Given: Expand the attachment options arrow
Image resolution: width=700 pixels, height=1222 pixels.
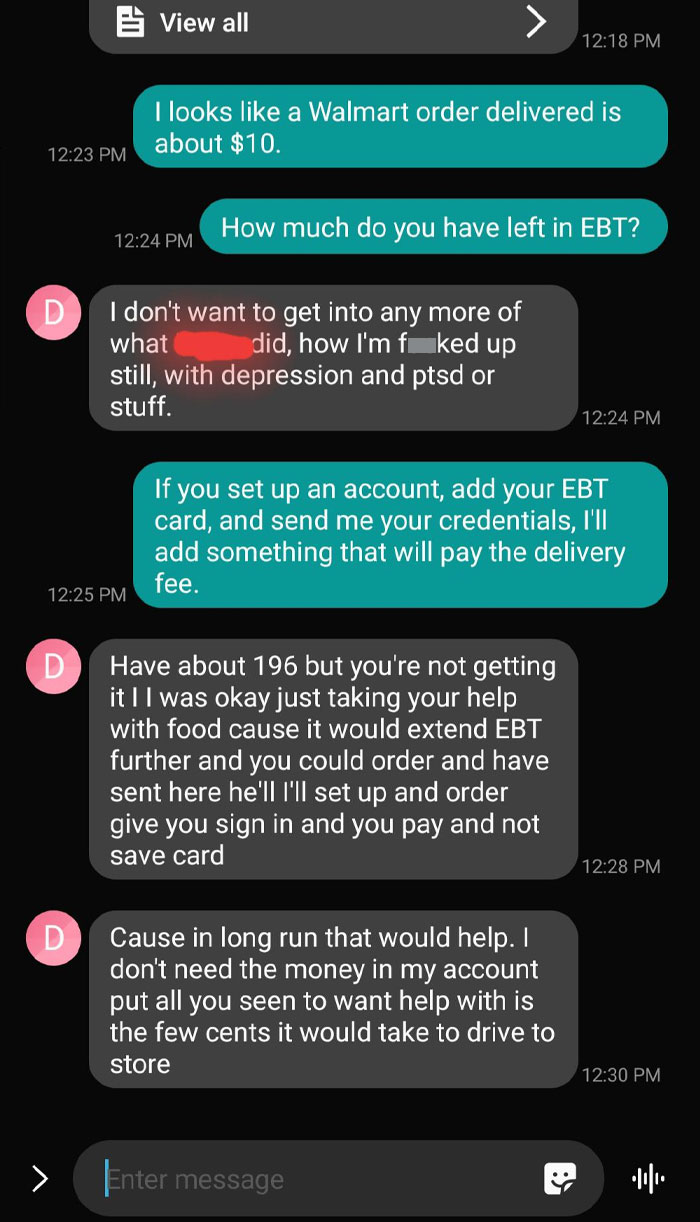Looking at the screenshot, I should tap(40, 1179).
